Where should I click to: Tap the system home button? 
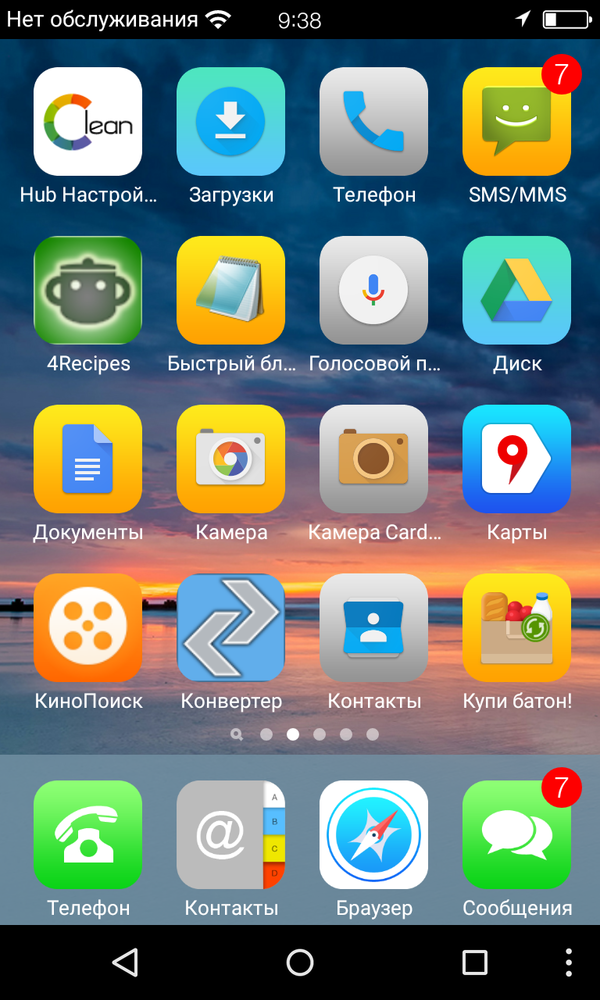tap(300, 962)
